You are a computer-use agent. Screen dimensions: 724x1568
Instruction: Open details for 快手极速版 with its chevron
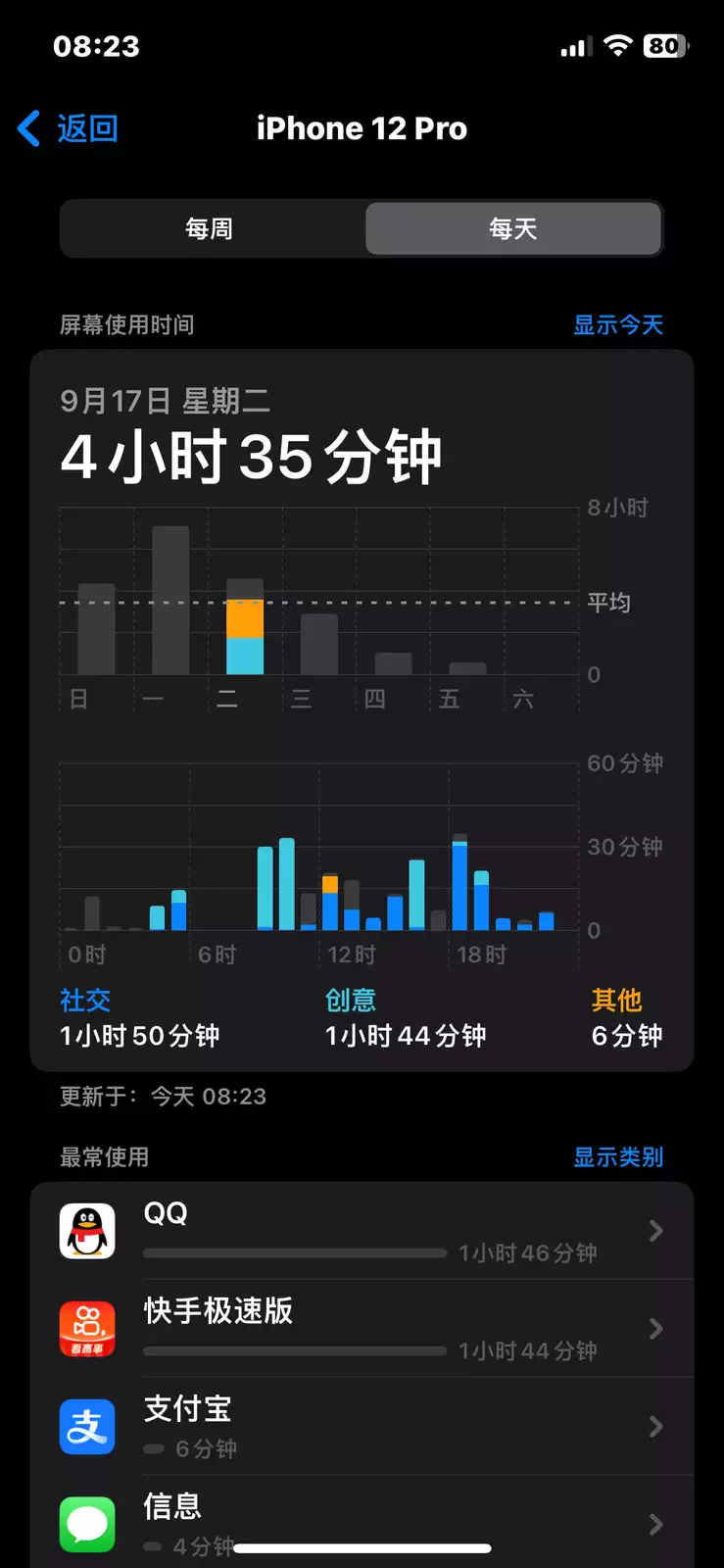[655, 1329]
